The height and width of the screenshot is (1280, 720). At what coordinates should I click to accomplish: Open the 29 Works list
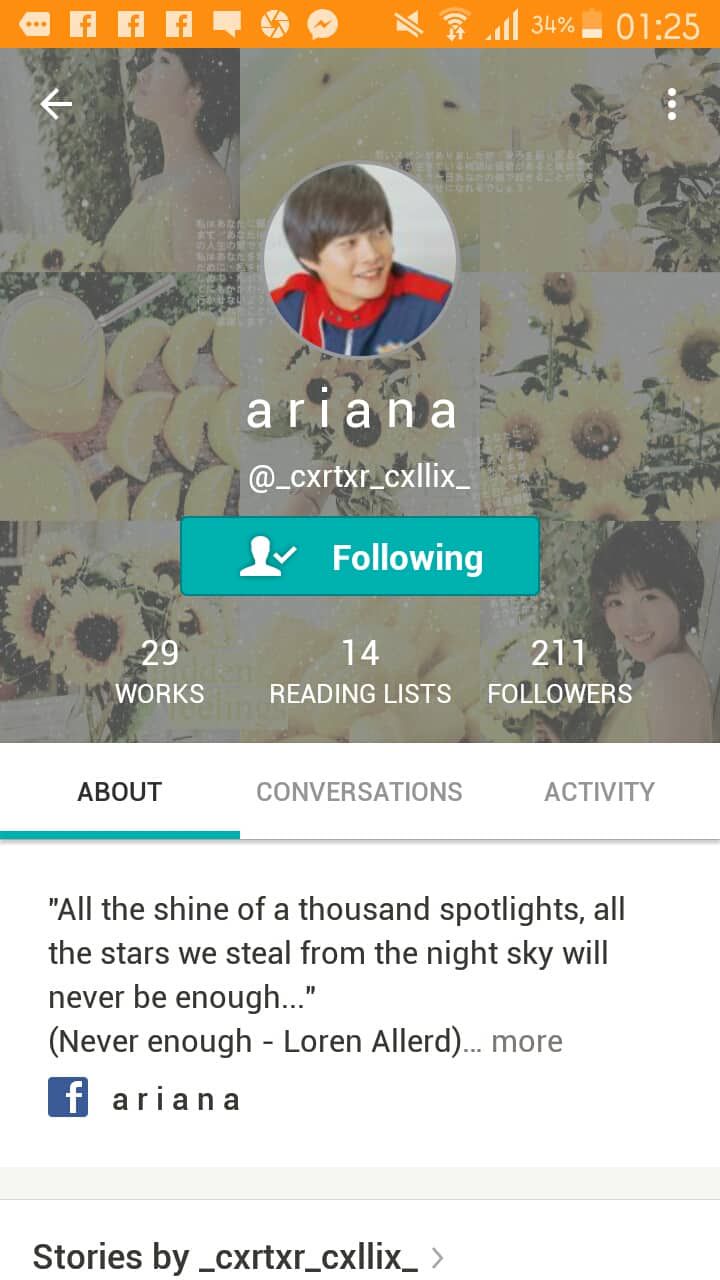[160, 672]
